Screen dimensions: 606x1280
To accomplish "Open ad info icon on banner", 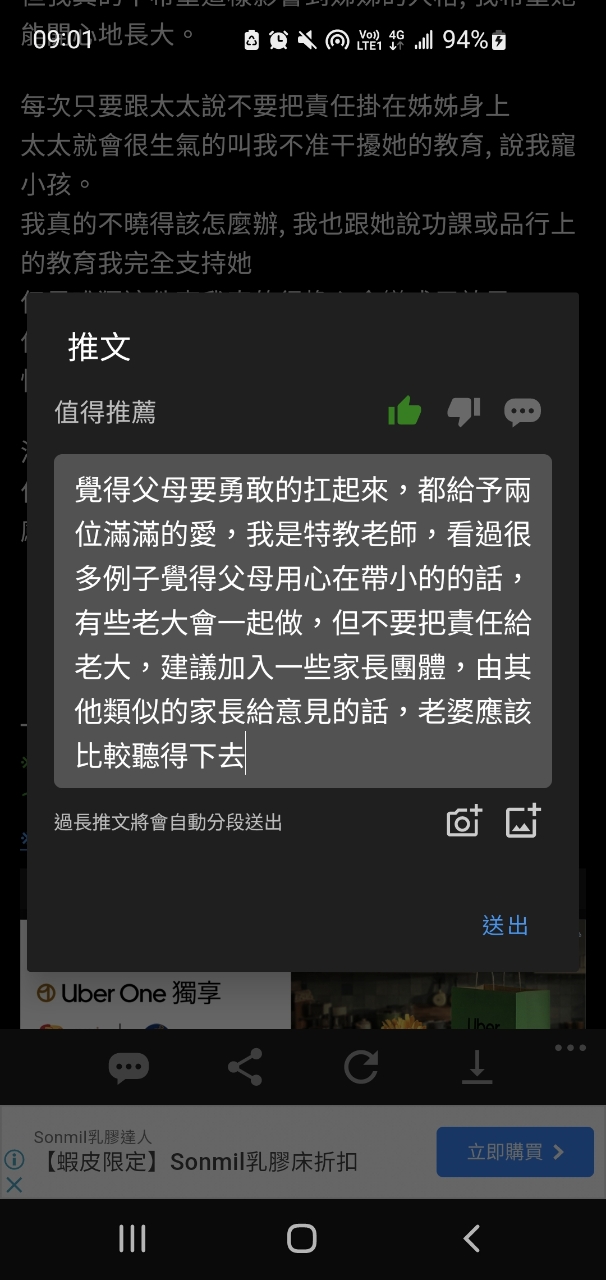I will pyautogui.click(x=15, y=1160).
